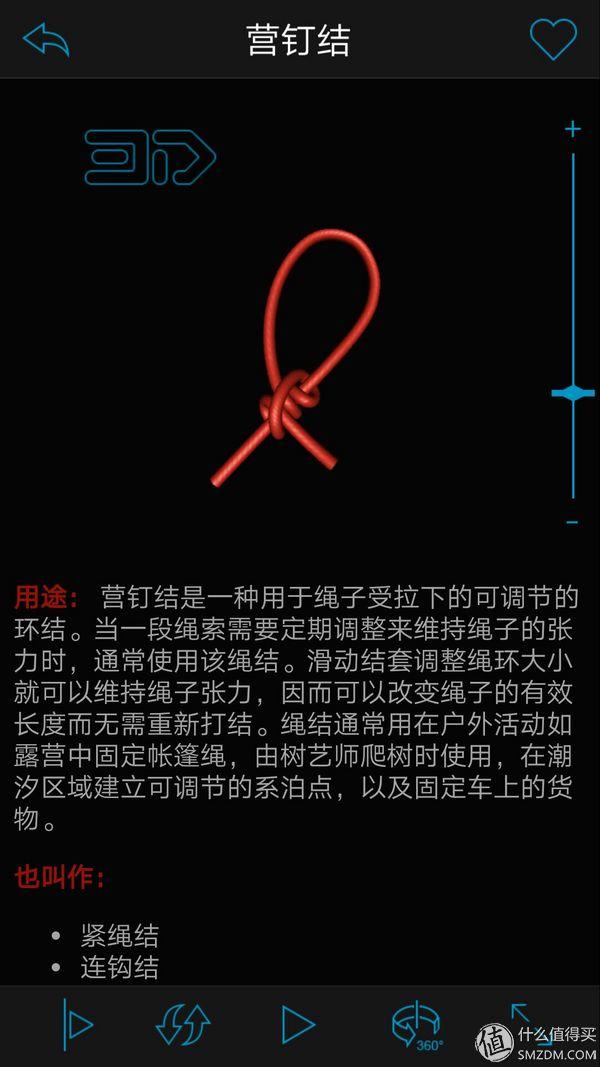Tap the minus at the slider's bottom

coord(572,522)
